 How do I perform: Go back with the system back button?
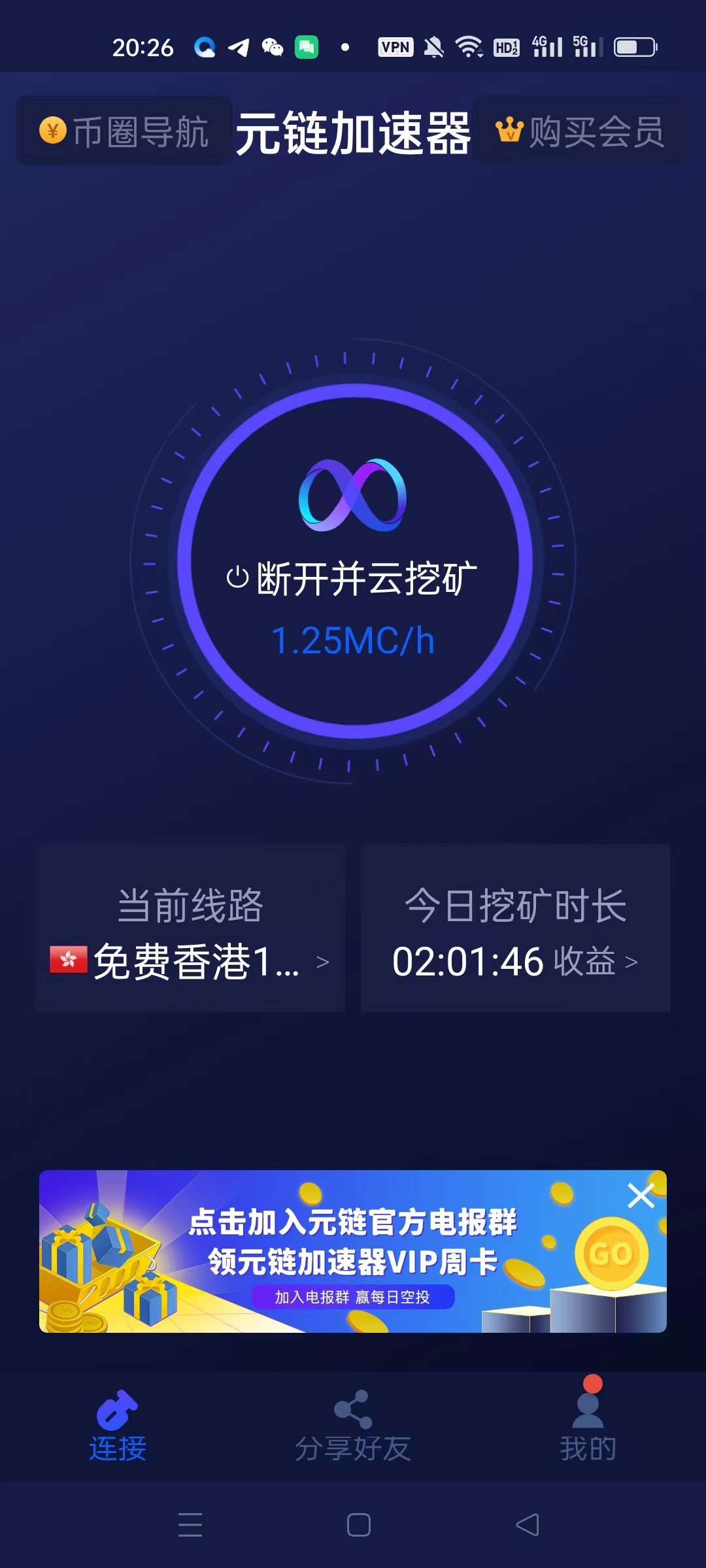pyautogui.click(x=528, y=1525)
